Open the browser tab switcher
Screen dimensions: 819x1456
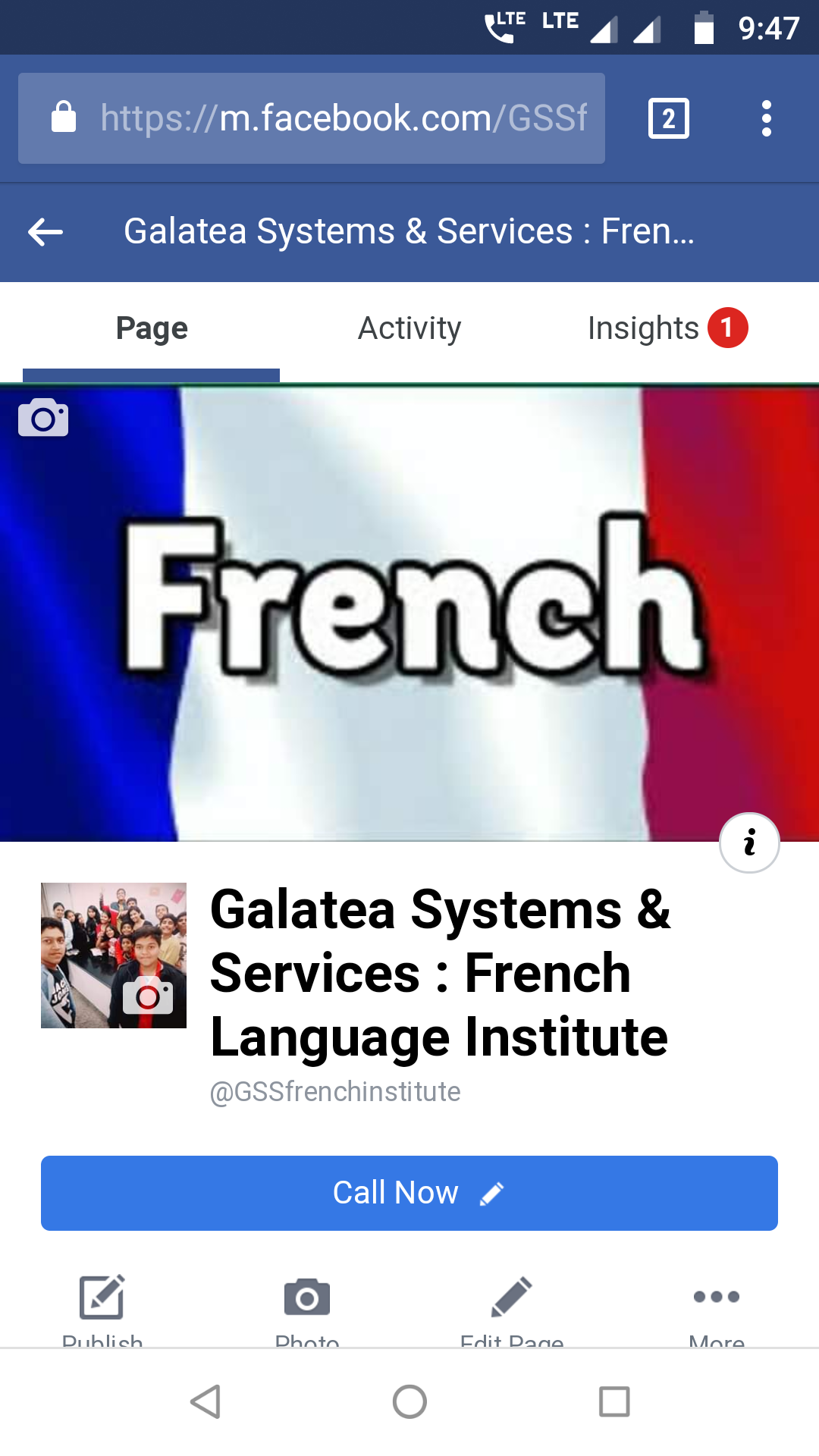668,118
